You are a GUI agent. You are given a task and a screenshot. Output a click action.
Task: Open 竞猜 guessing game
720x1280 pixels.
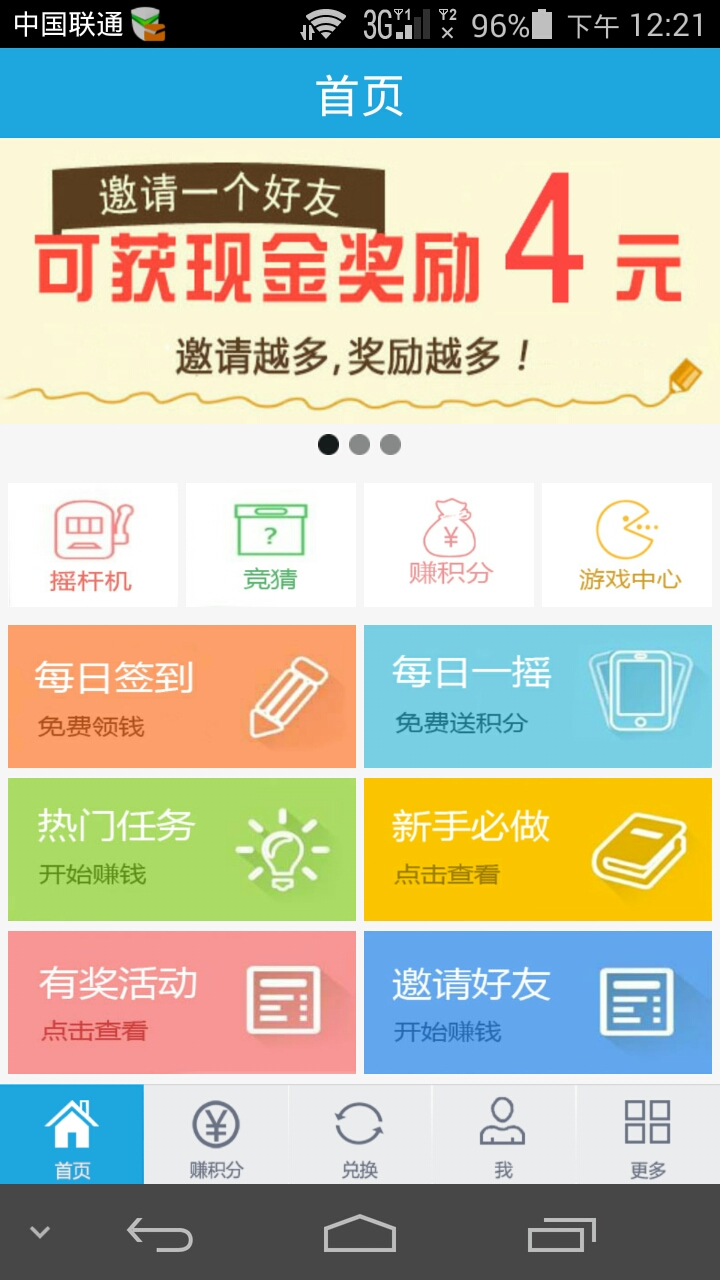point(271,545)
